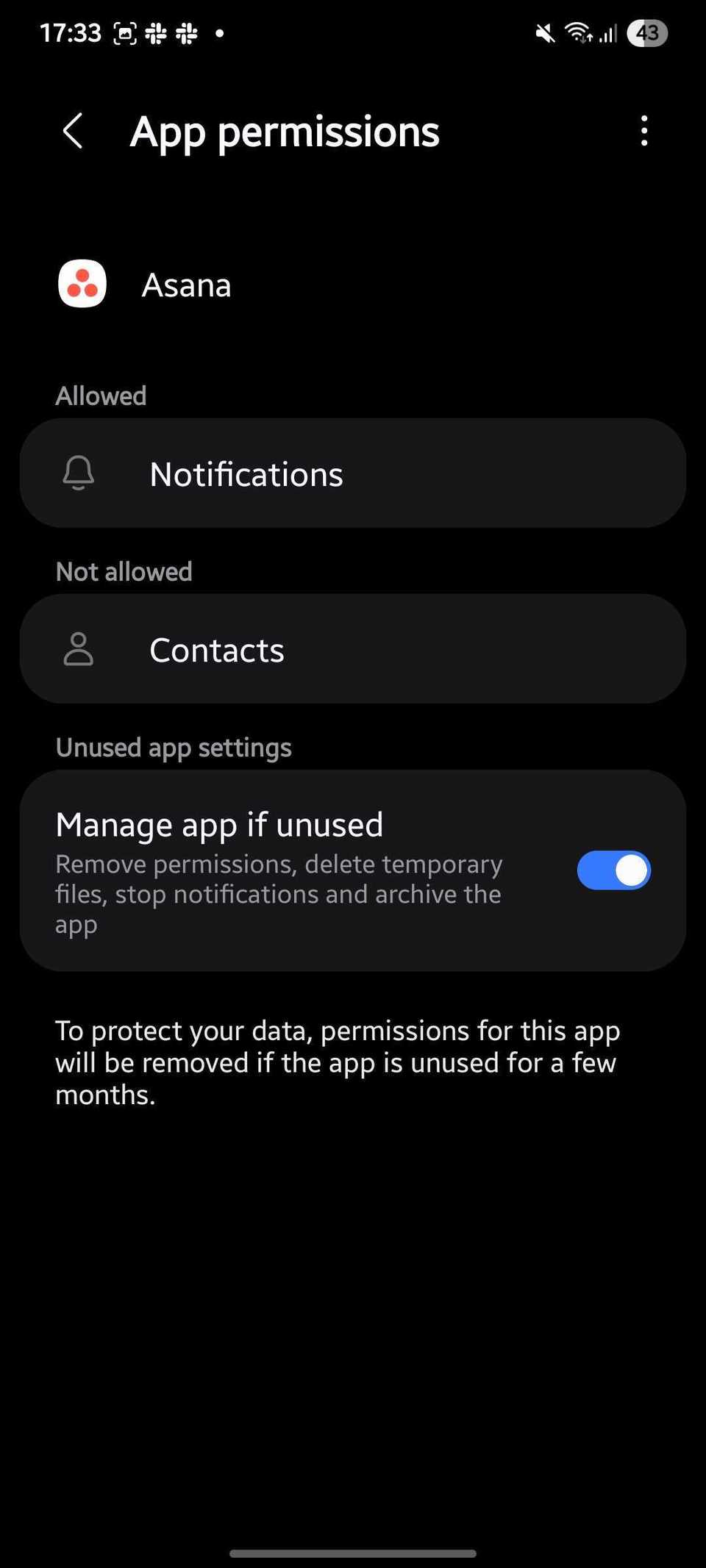Tap the battery indicator showing 43
Viewport: 706px width, 1568px height.
click(x=646, y=32)
